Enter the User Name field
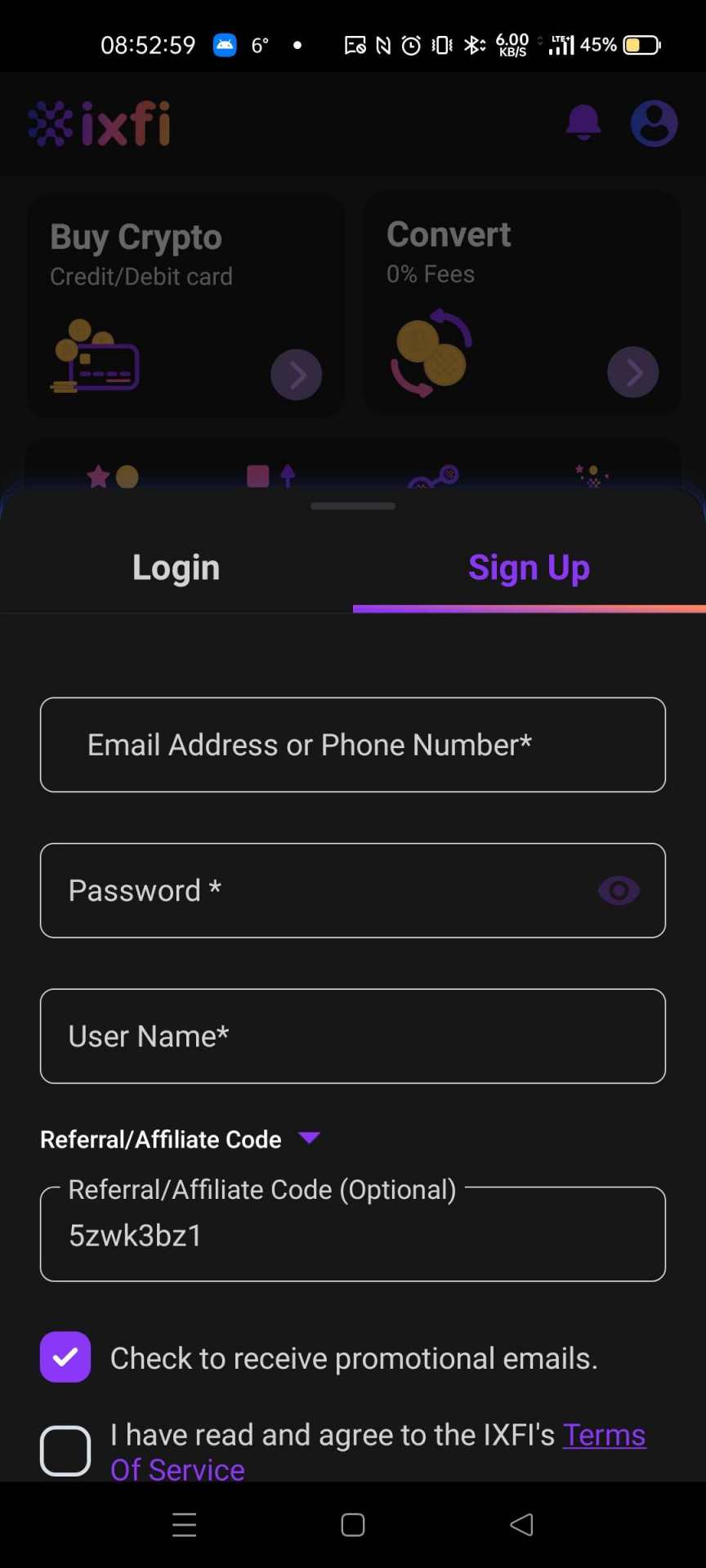The width and height of the screenshot is (706, 1568). tap(352, 1036)
